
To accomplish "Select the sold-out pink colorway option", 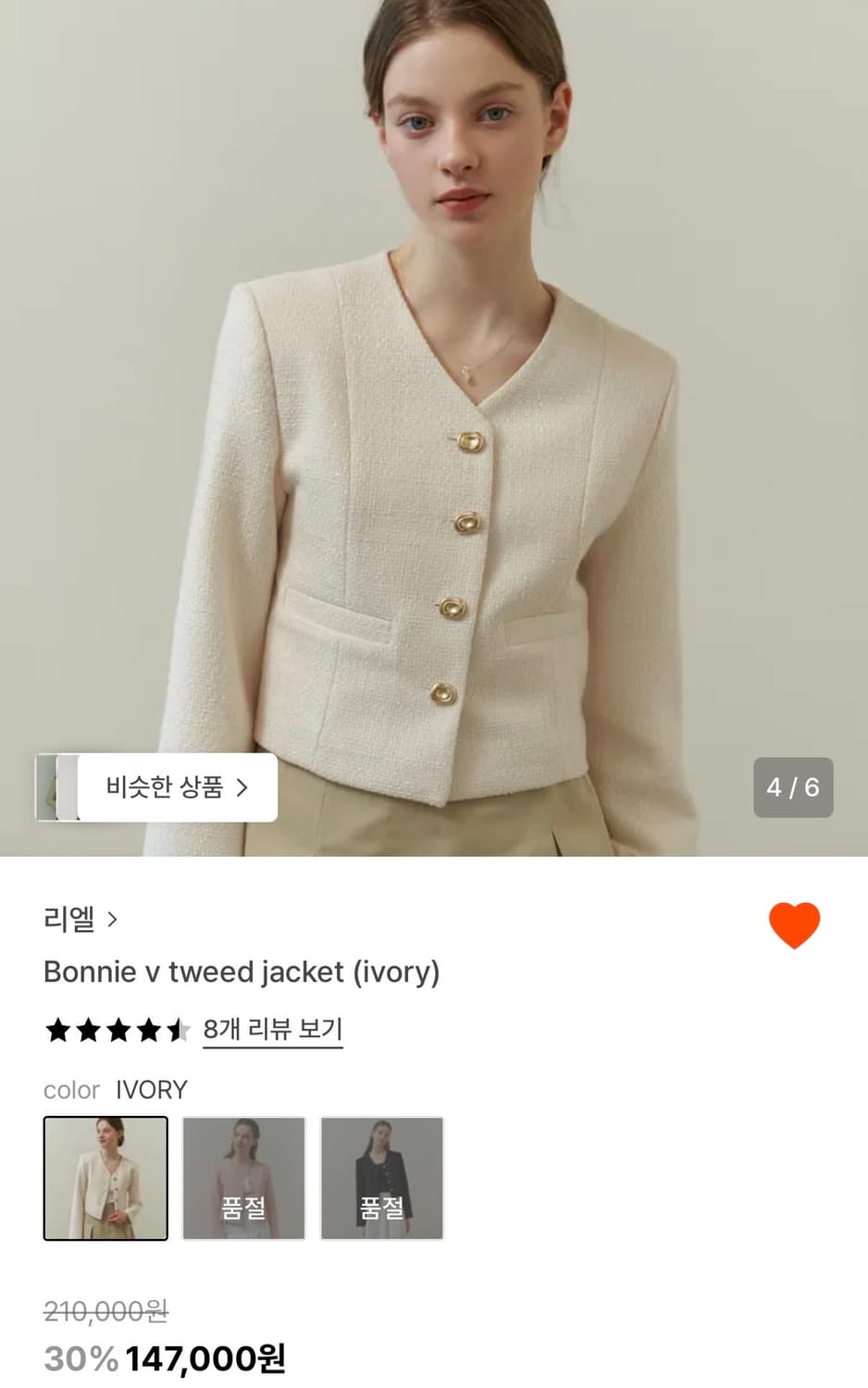I will click(243, 1177).
